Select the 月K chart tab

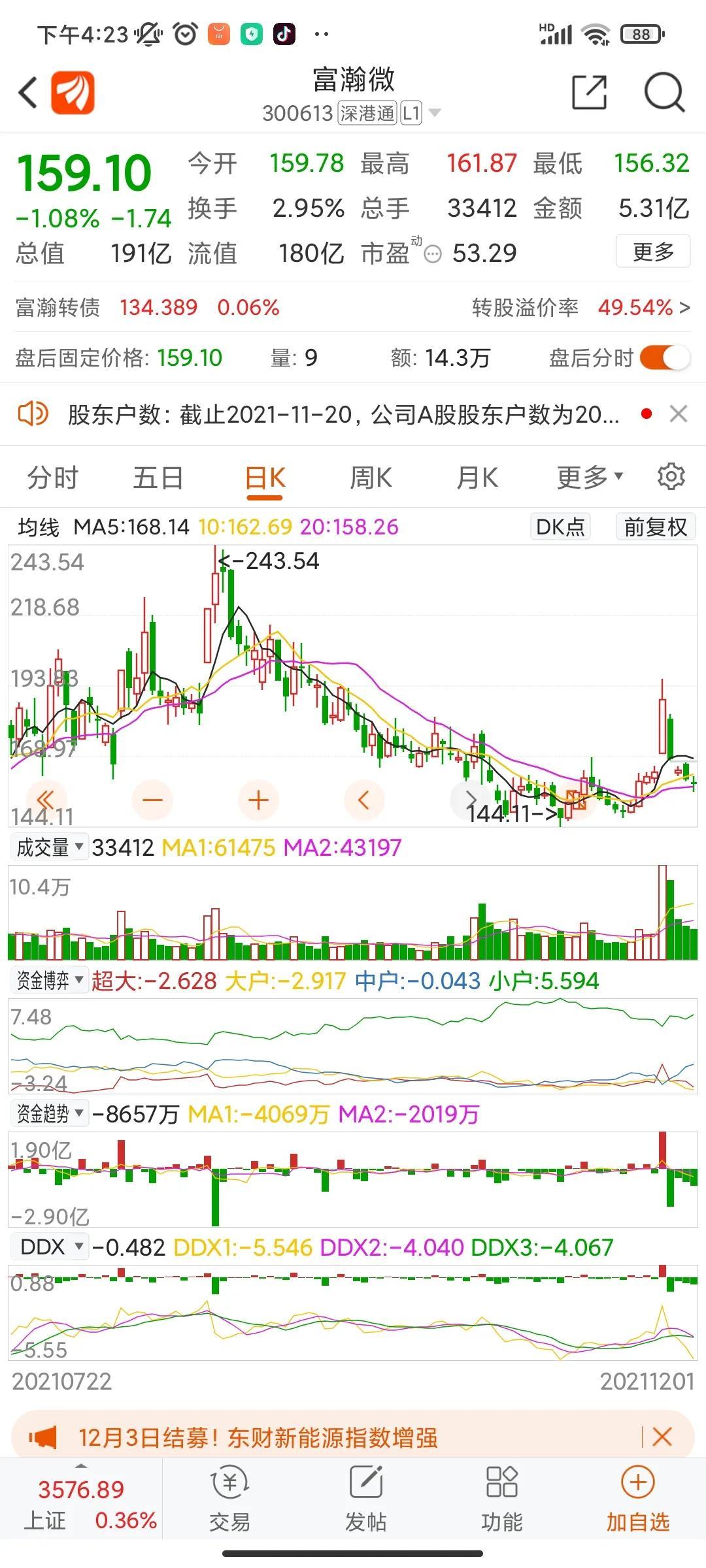tap(477, 478)
